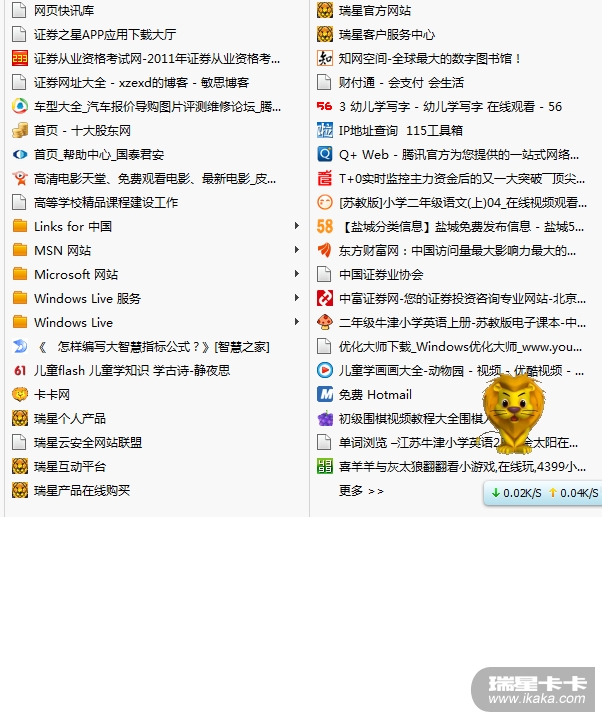The width and height of the screenshot is (602, 720).
Task: Open 首页 - 十大股东网 bookmark
Action: (x=82, y=131)
